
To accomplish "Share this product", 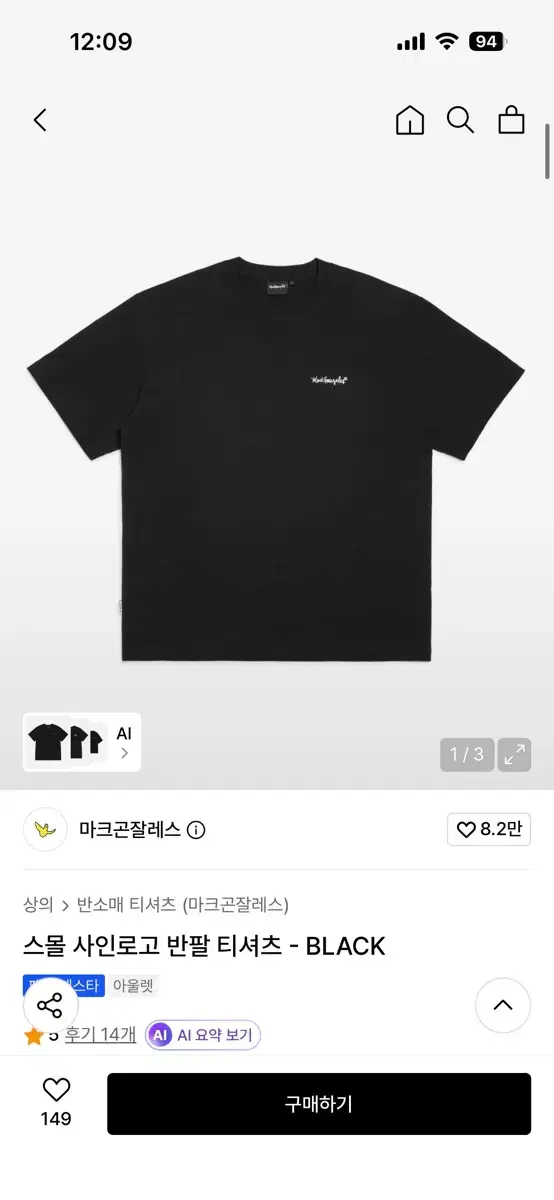I will pos(50,1006).
